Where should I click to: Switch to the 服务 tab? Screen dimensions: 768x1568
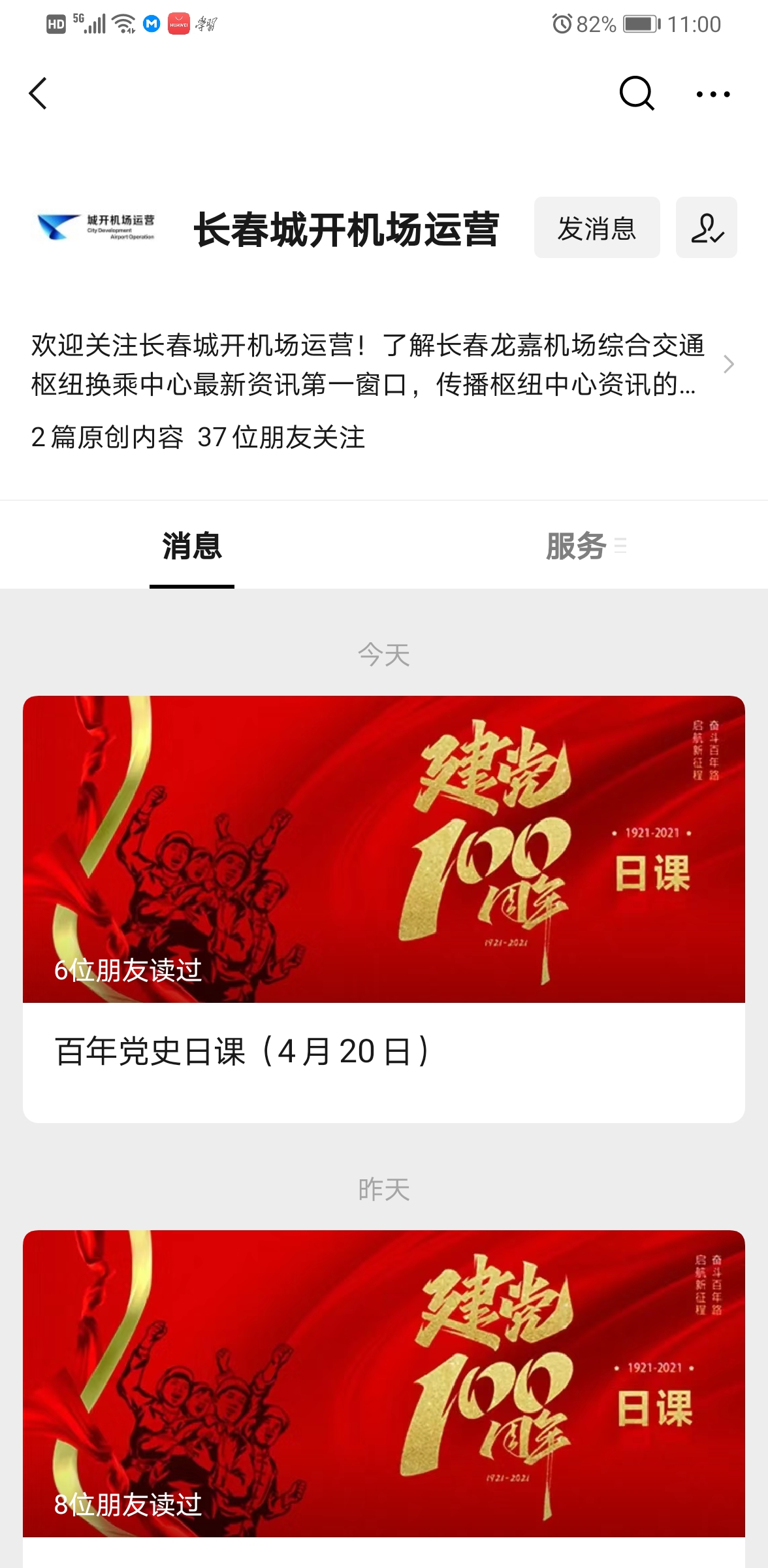577,546
